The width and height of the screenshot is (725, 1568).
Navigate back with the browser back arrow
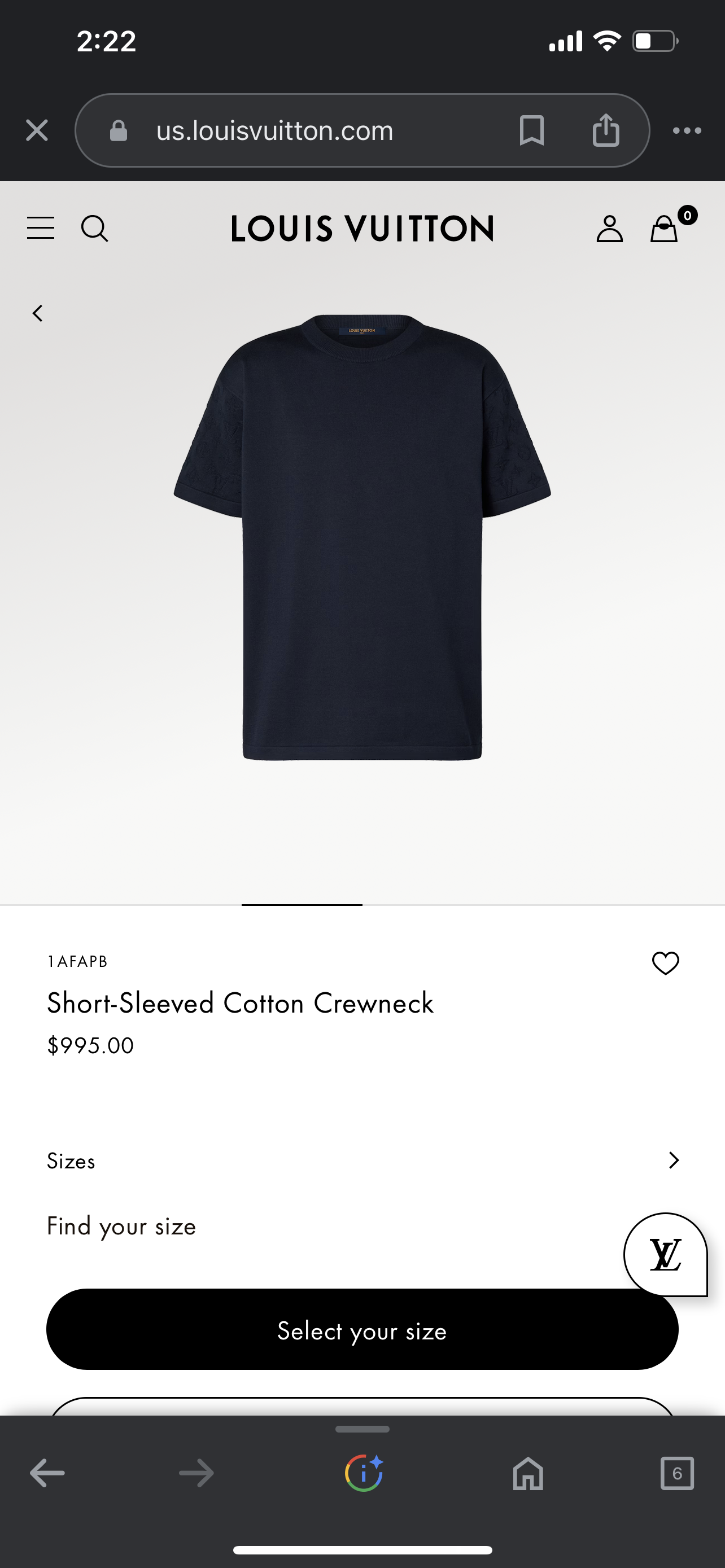coord(47,1473)
